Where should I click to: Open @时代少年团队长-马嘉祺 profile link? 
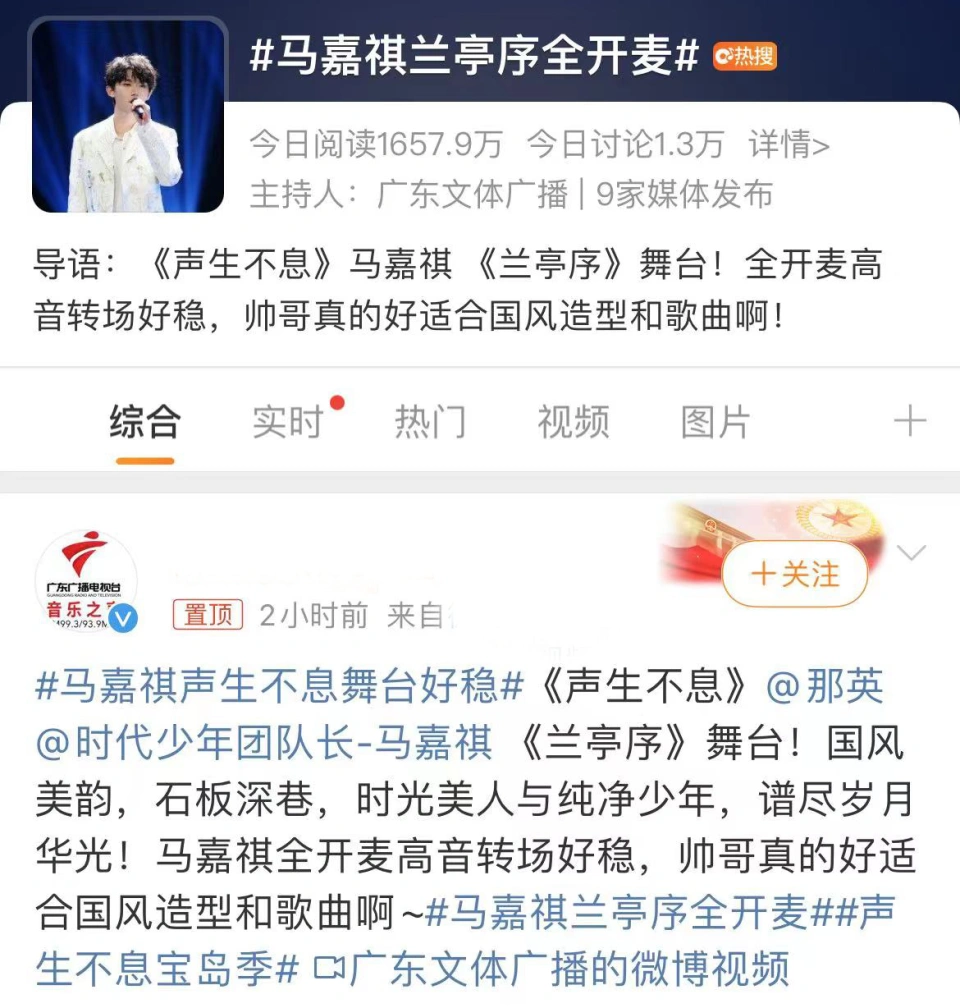(265, 743)
